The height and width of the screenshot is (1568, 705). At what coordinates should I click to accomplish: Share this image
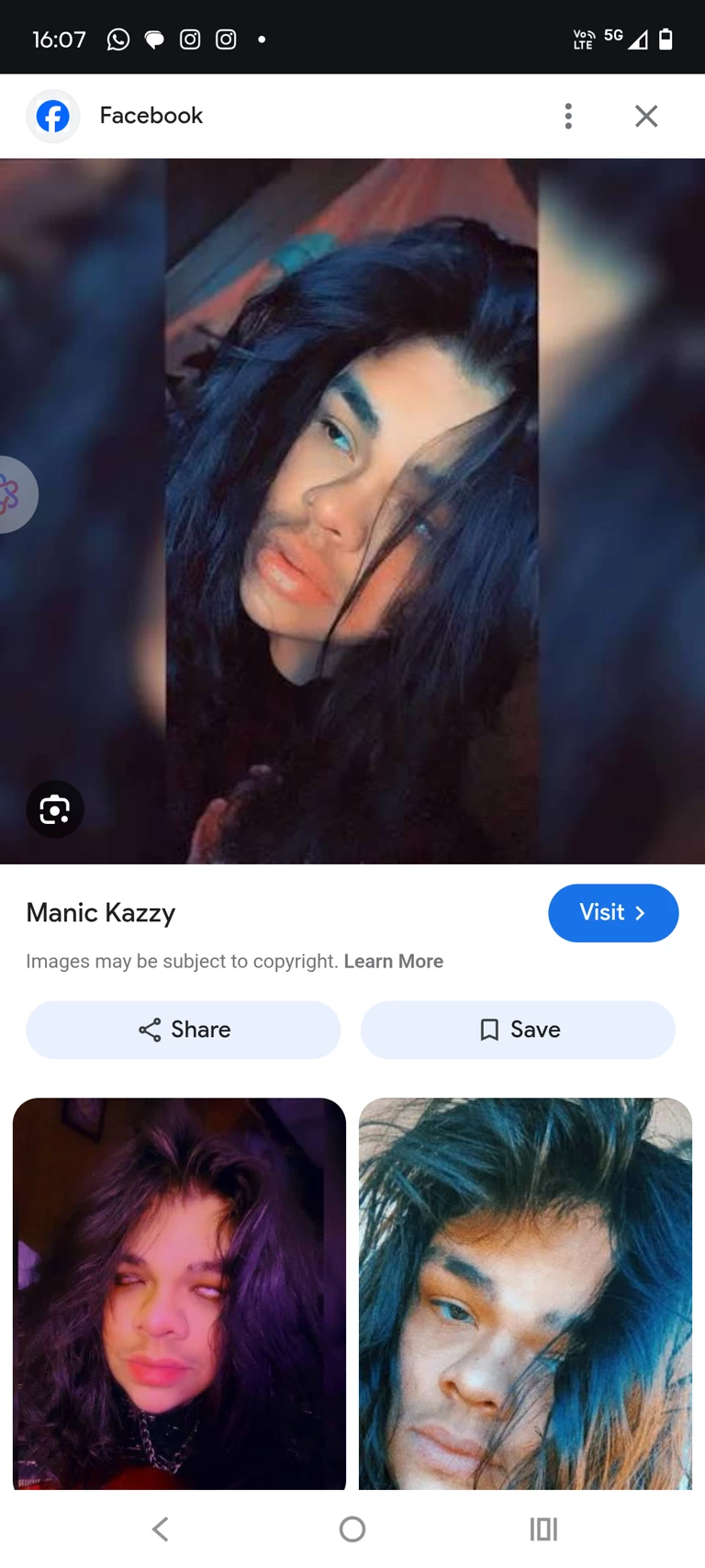[x=184, y=1029]
